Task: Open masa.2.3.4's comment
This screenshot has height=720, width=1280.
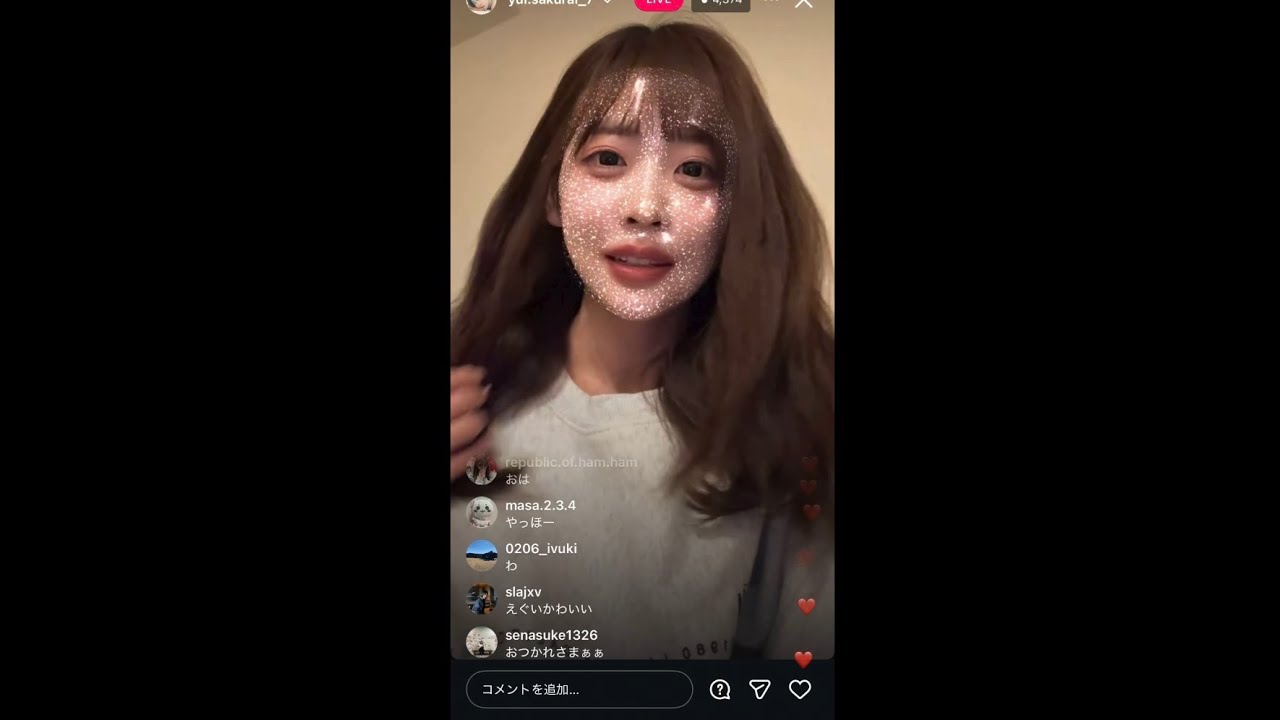Action: [x=540, y=514]
